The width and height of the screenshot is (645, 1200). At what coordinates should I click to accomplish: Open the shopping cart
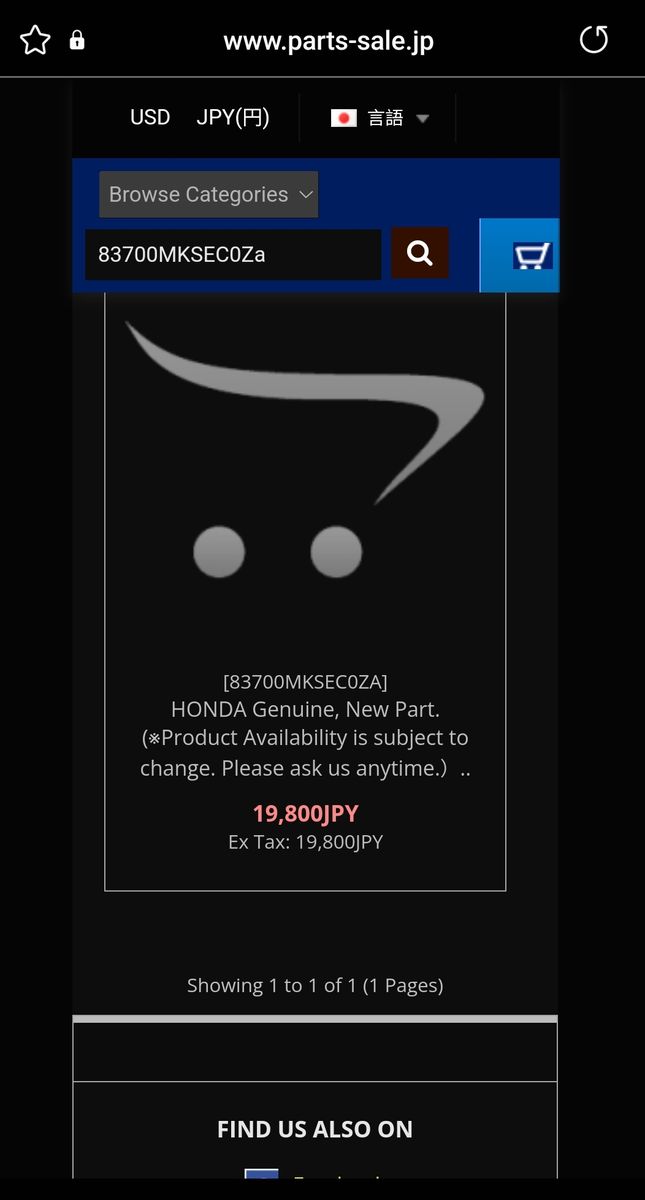click(x=531, y=256)
